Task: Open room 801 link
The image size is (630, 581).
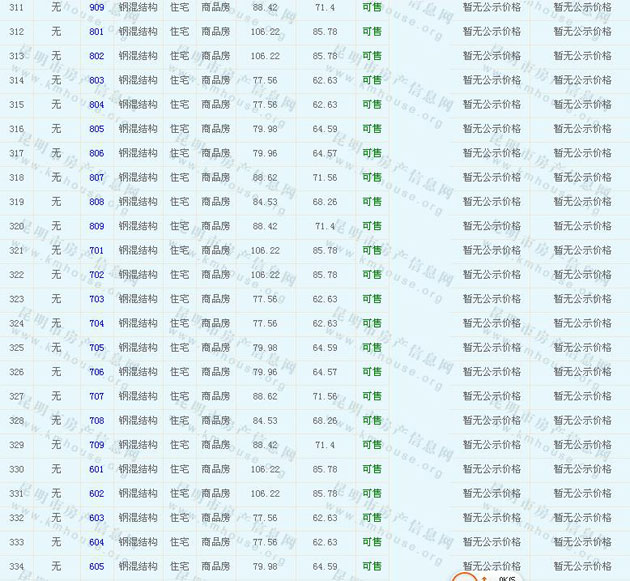Action: (x=96, y=32)
